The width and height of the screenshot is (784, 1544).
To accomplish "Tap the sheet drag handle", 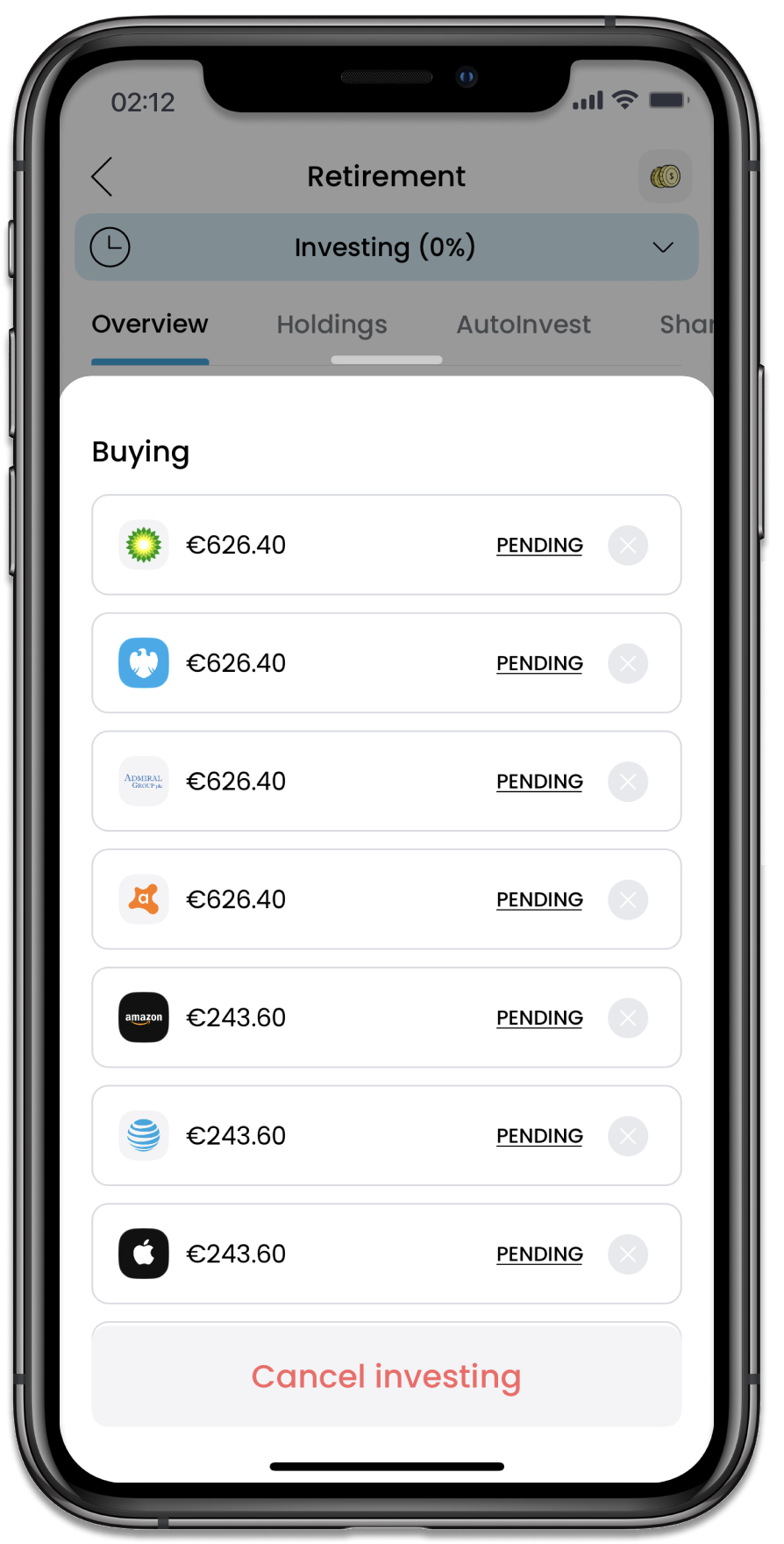I will [387, 360].
